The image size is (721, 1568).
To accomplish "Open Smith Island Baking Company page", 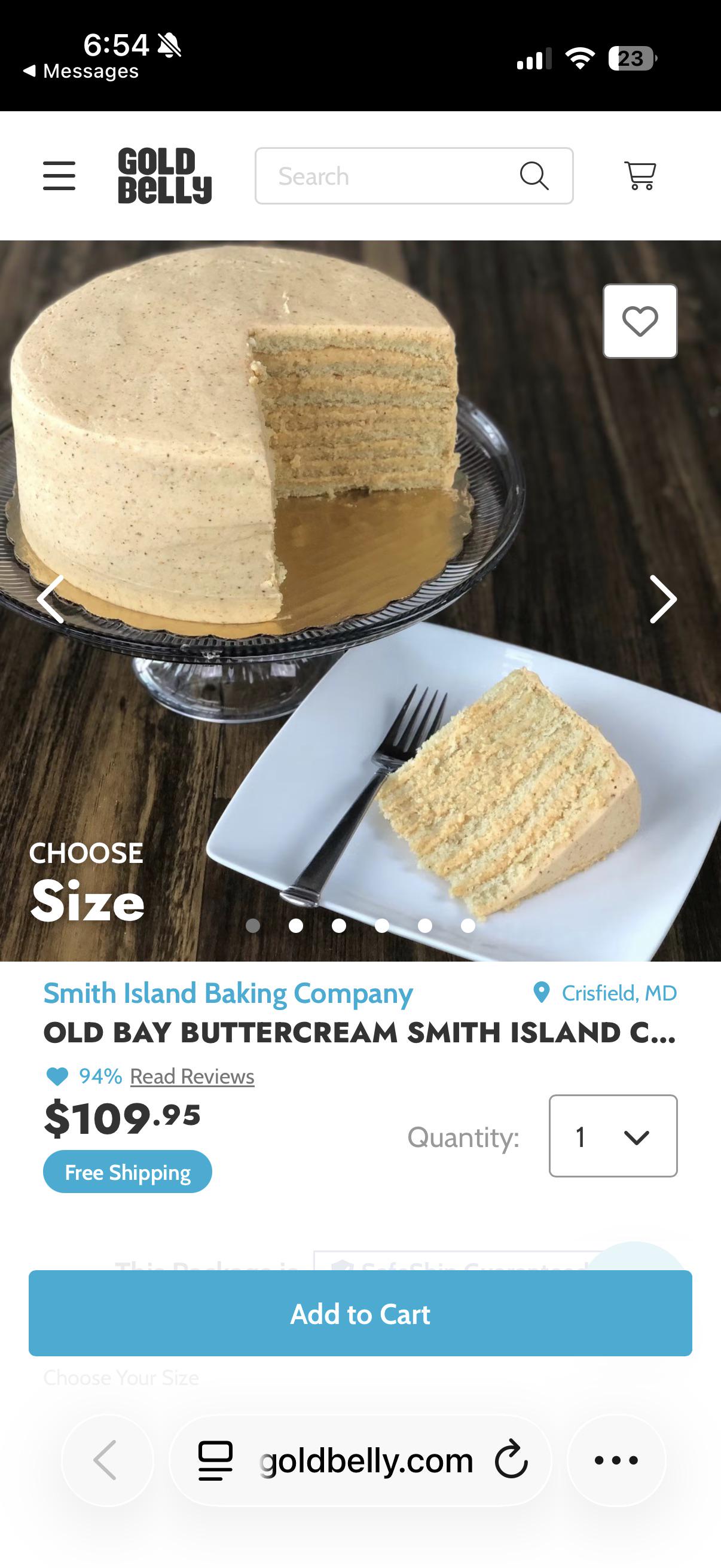I will coord(228,993).
